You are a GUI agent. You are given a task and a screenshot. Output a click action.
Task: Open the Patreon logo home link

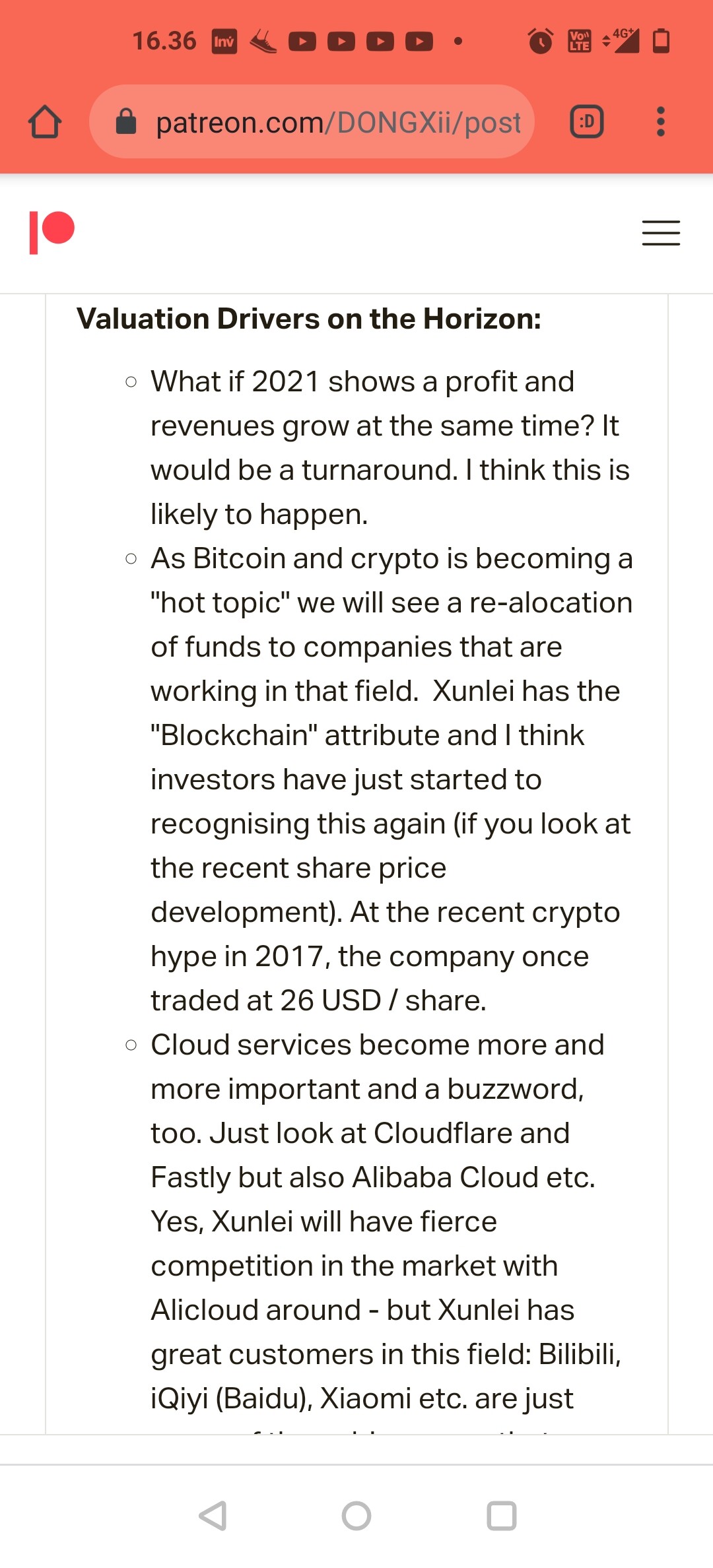click(52, 232)
